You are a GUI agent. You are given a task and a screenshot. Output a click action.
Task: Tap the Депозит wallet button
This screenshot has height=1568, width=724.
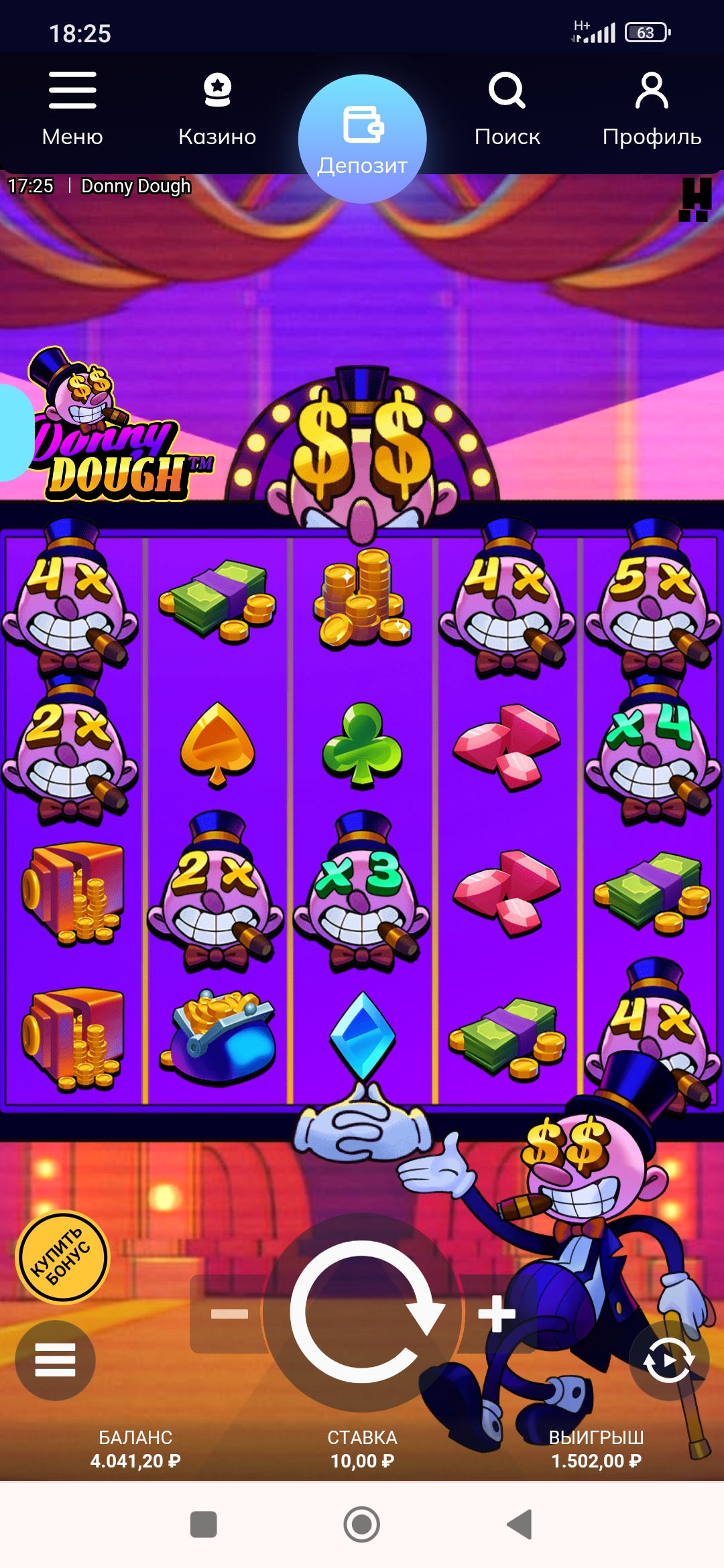[x=363, y=139]
